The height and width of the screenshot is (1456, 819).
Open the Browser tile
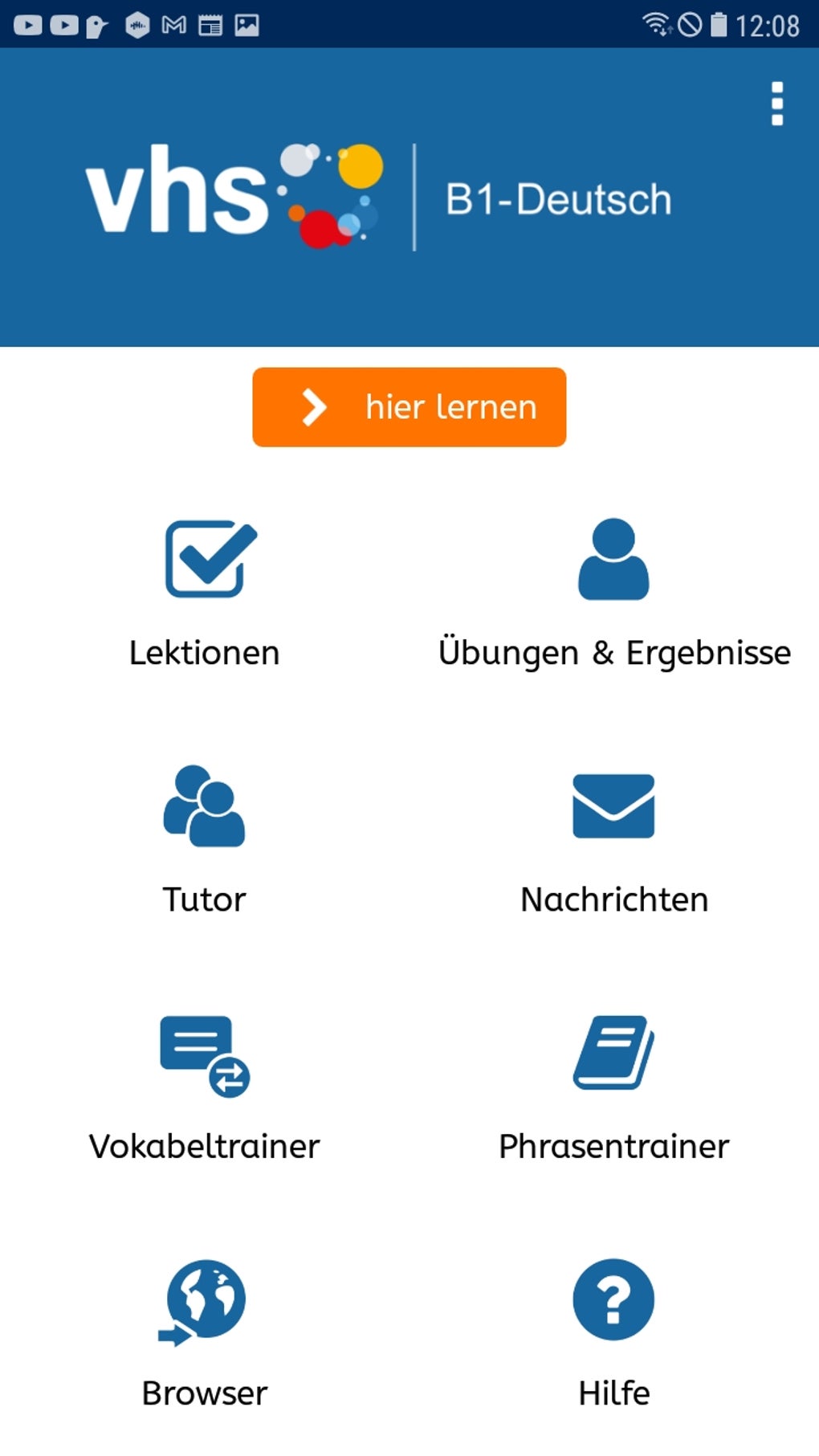point(205,1334)
